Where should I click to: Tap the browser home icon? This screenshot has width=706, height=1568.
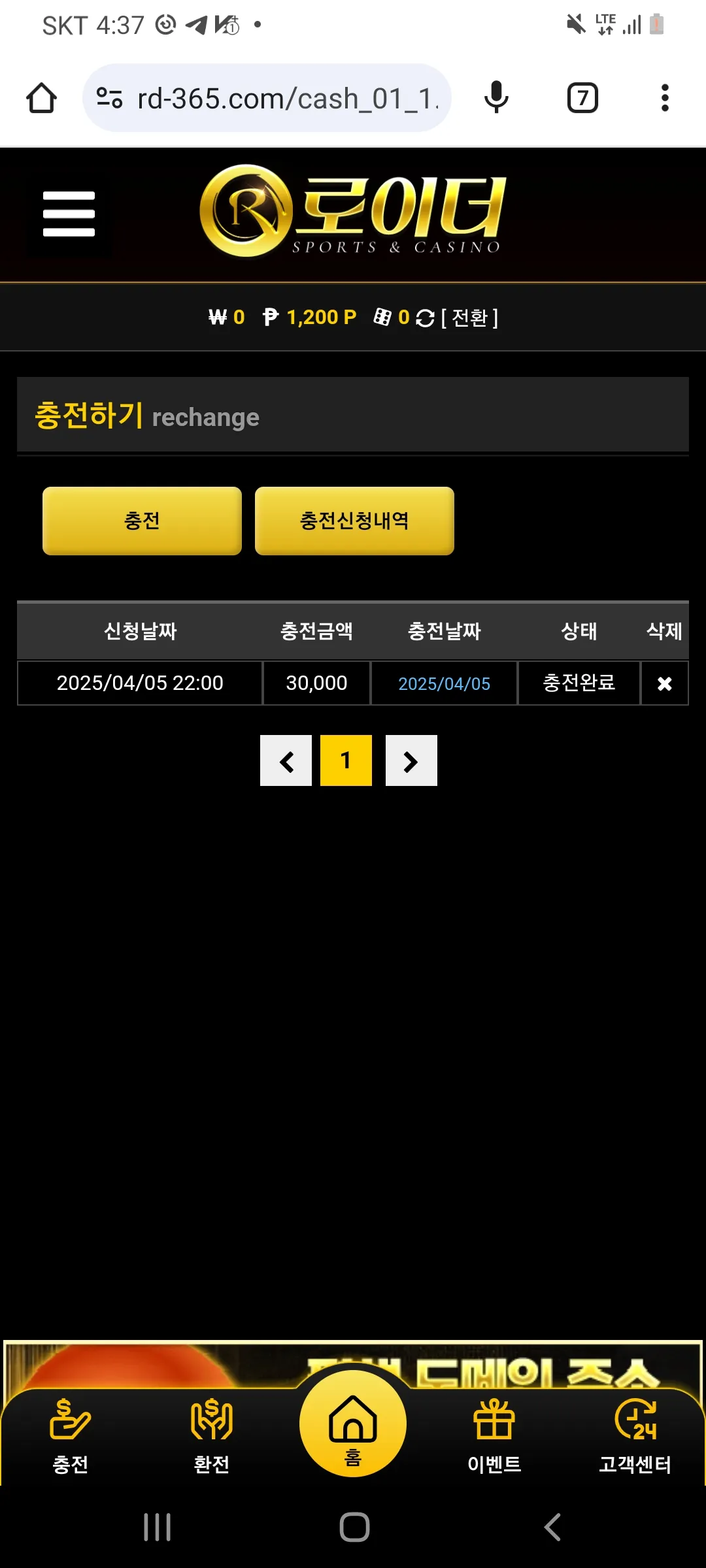(x=41, y=98)
